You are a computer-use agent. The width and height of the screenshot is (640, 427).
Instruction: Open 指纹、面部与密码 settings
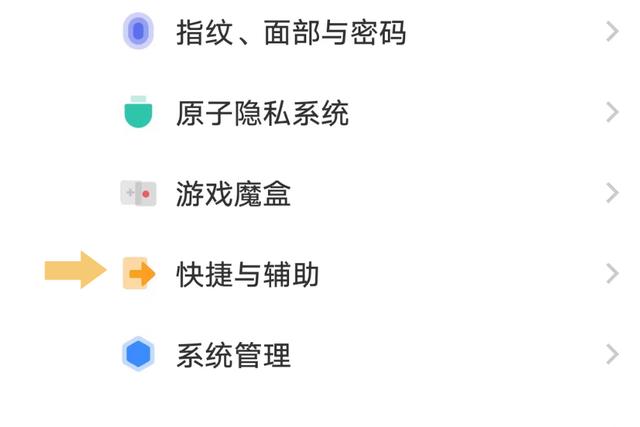(x=291, y=33)
